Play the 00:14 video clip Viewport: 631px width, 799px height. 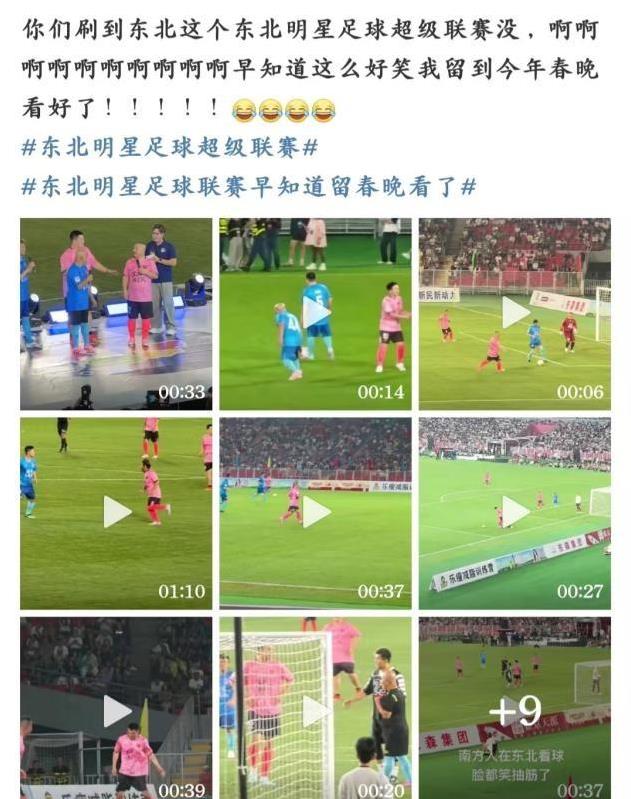pyautogui.click(x=316, y=312)
